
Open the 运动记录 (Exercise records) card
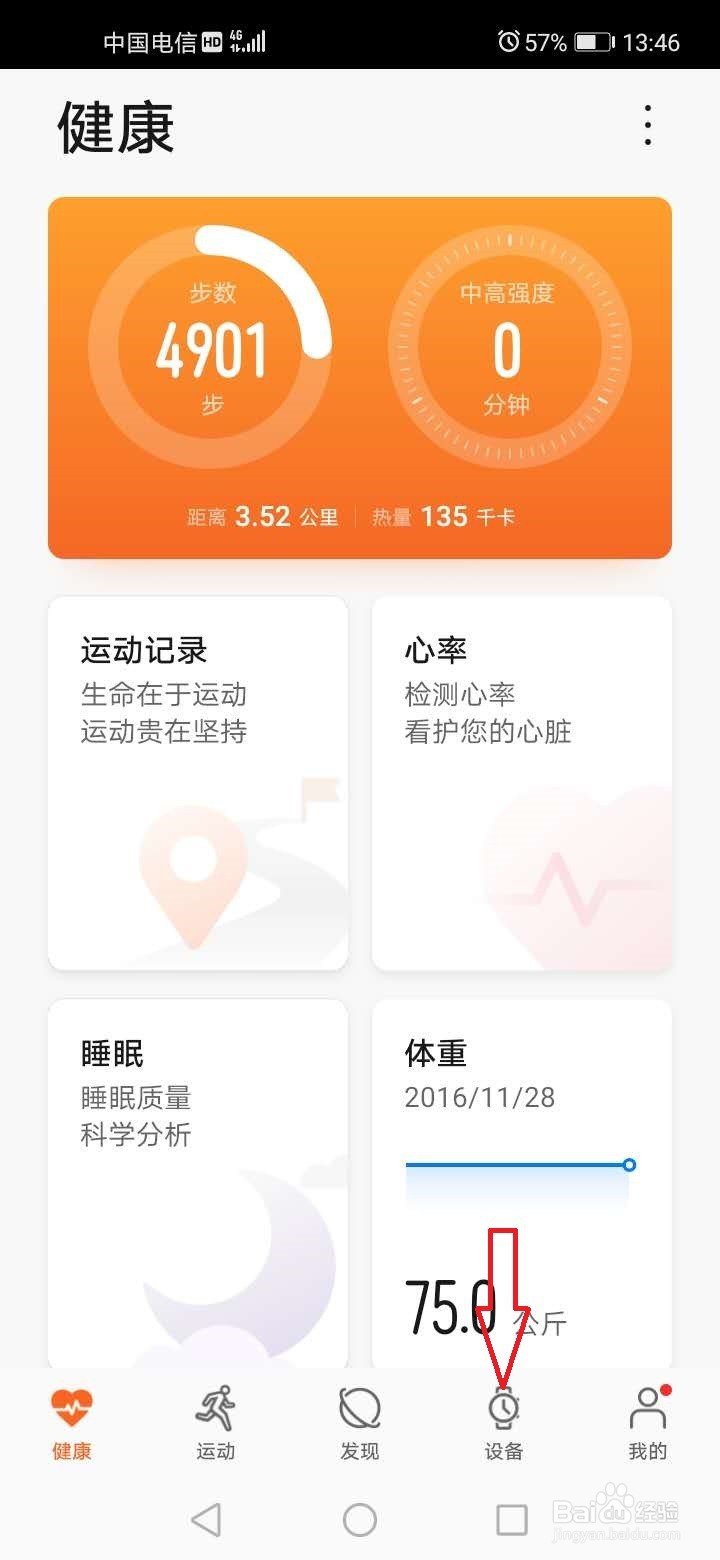196,780
